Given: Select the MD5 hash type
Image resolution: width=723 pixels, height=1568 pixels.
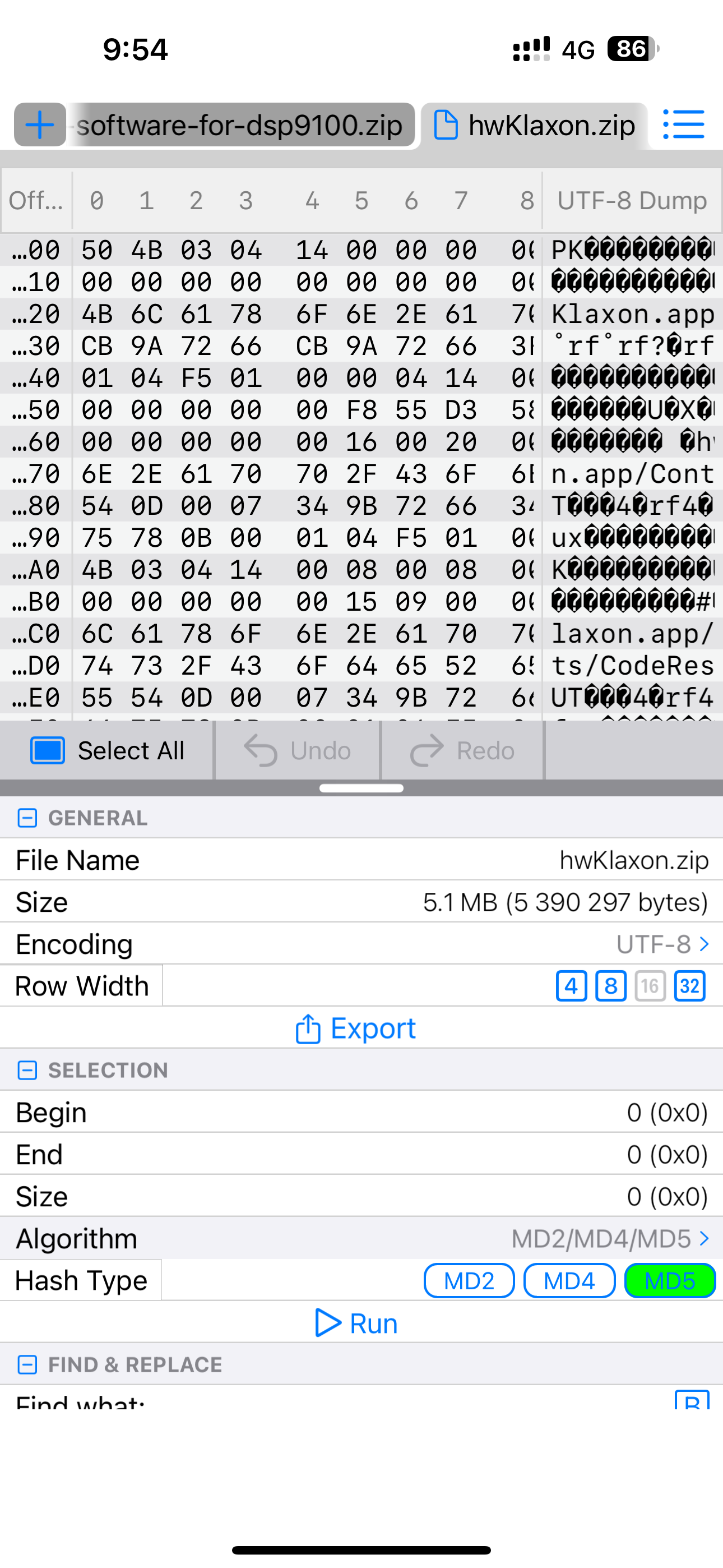Looking at the screenshot, I should click(x=670, y=1281).
